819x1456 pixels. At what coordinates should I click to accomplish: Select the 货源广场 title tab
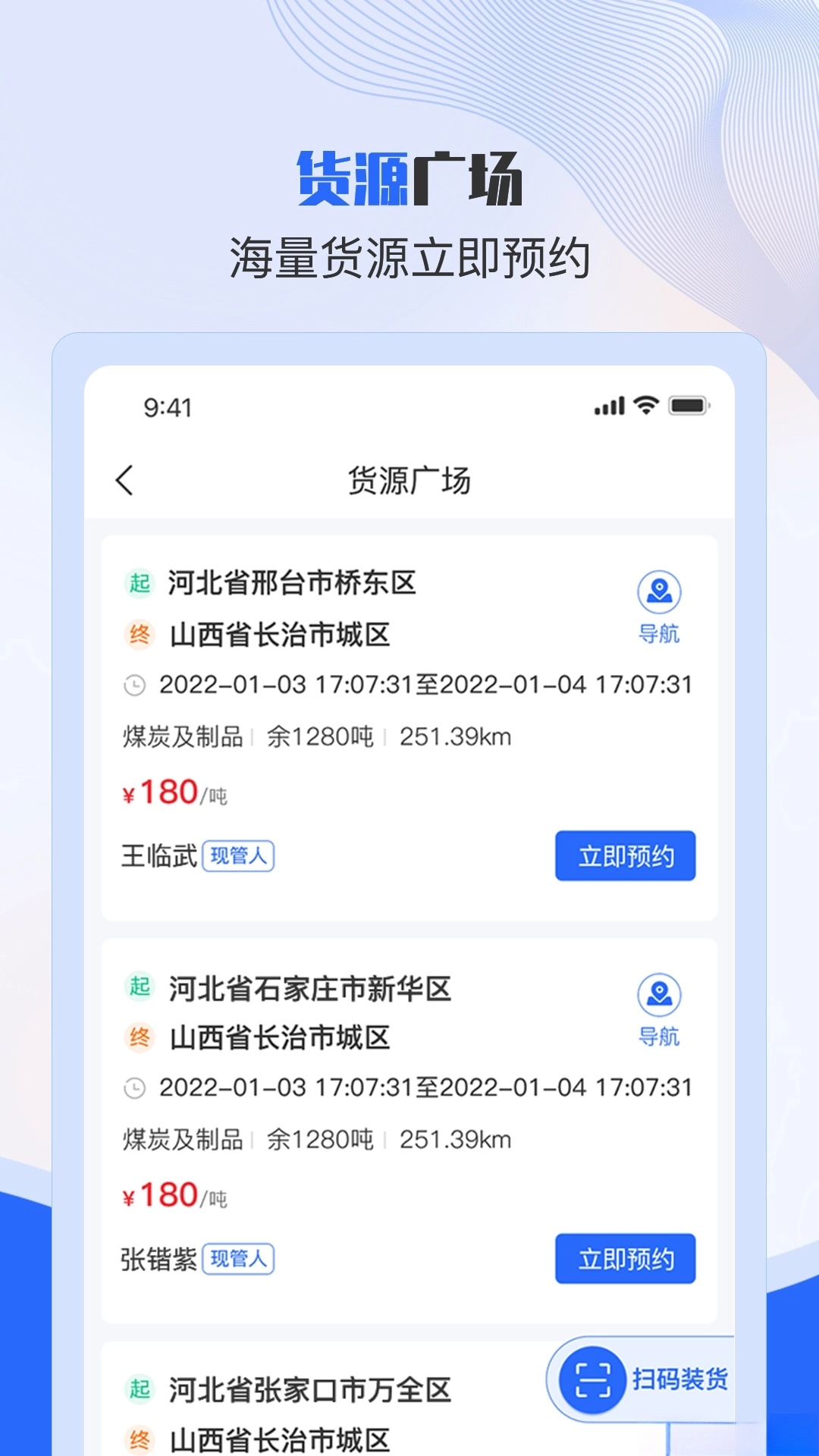(x=409, y=480)
